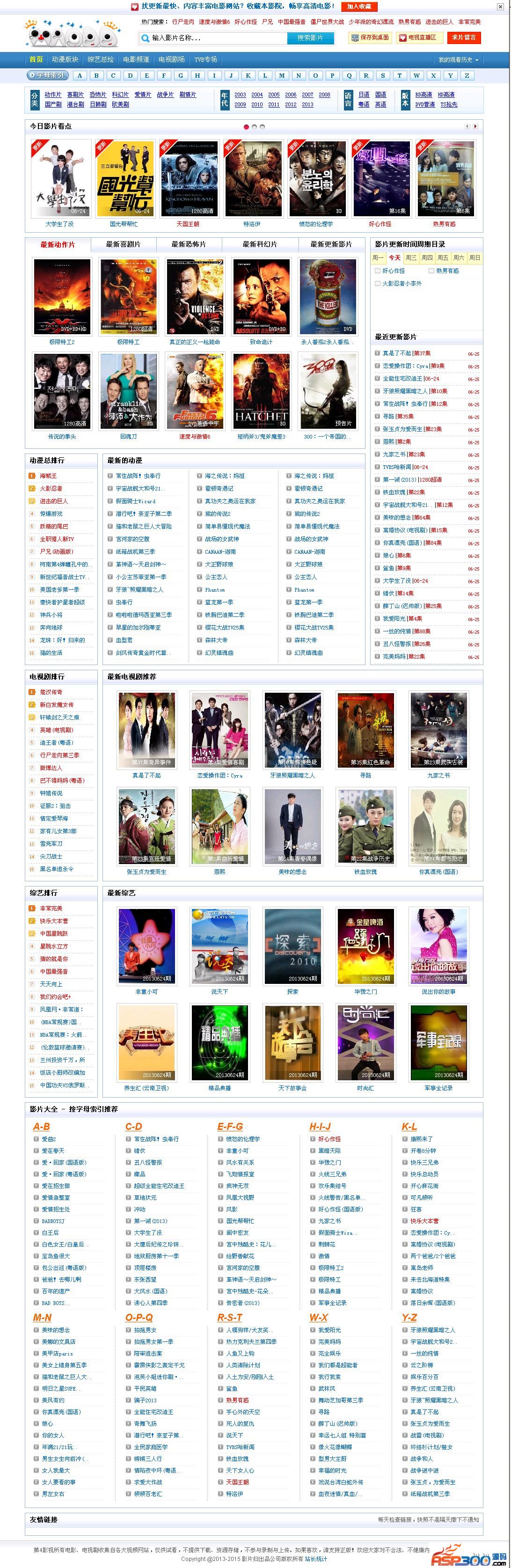Open the 九家之书 TV drama poster
Screen dimensions: 511x1568
pyautogui.click(x=438, y=730)
